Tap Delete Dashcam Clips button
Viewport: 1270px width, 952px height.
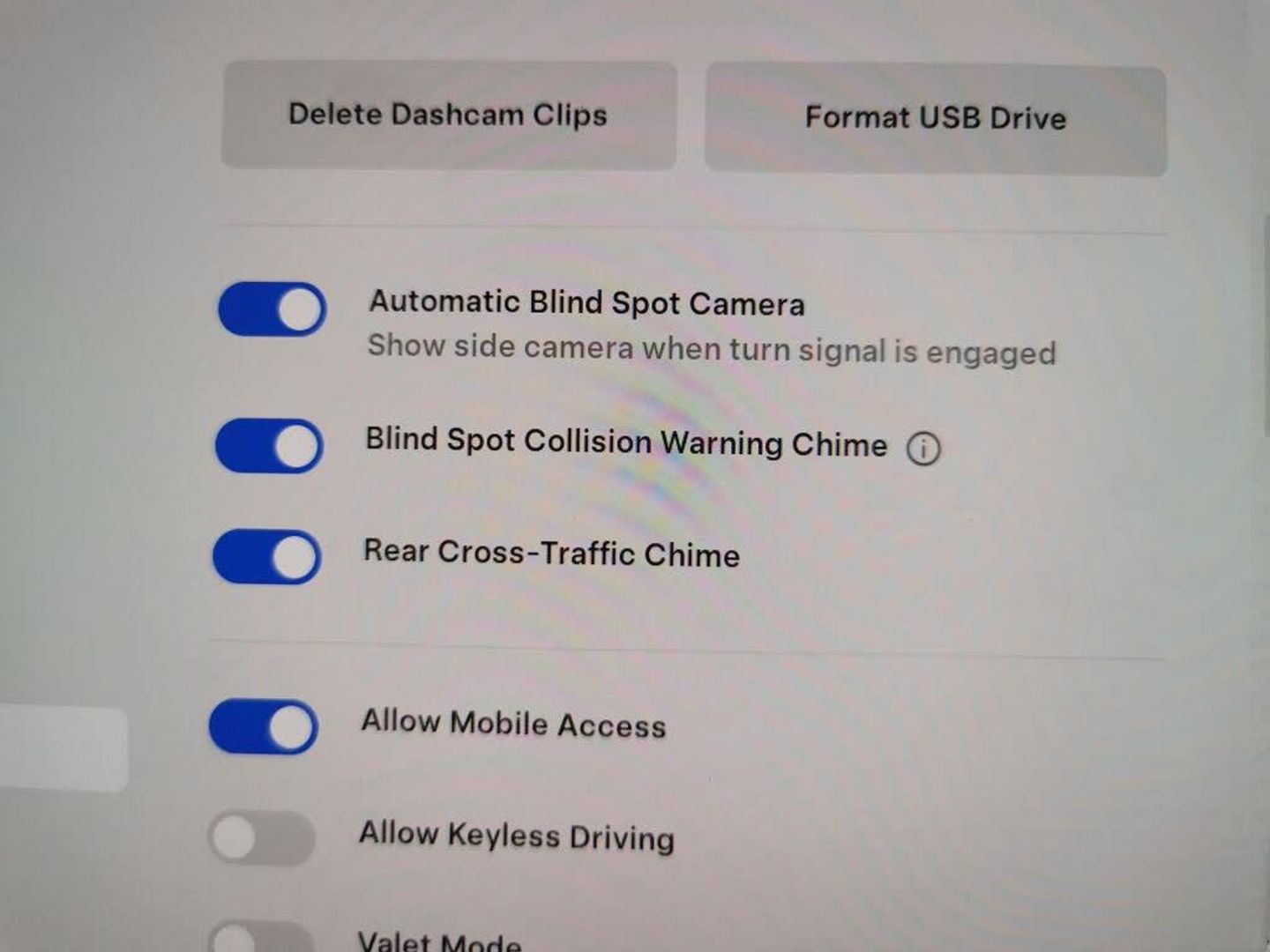(448, 115)
